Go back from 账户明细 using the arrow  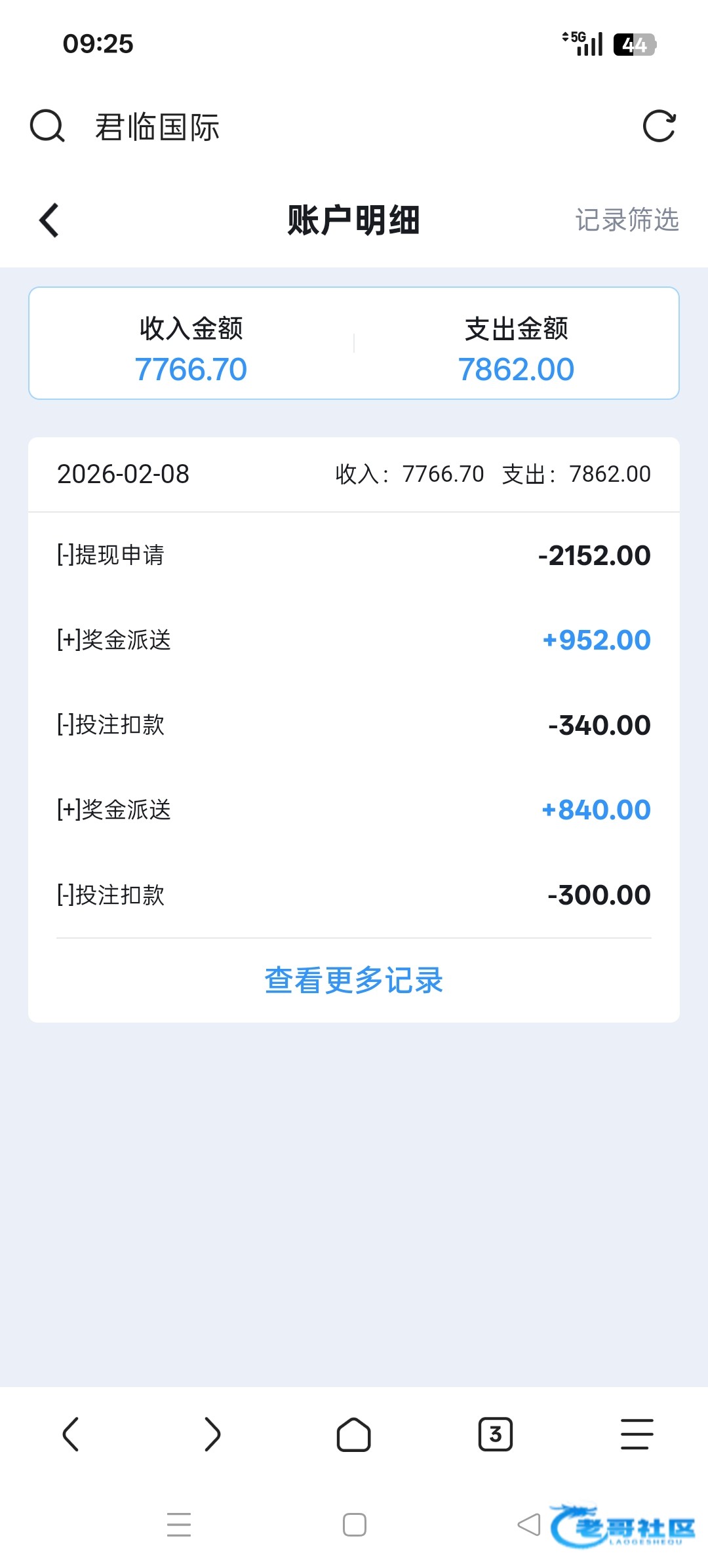pos(49,220)
